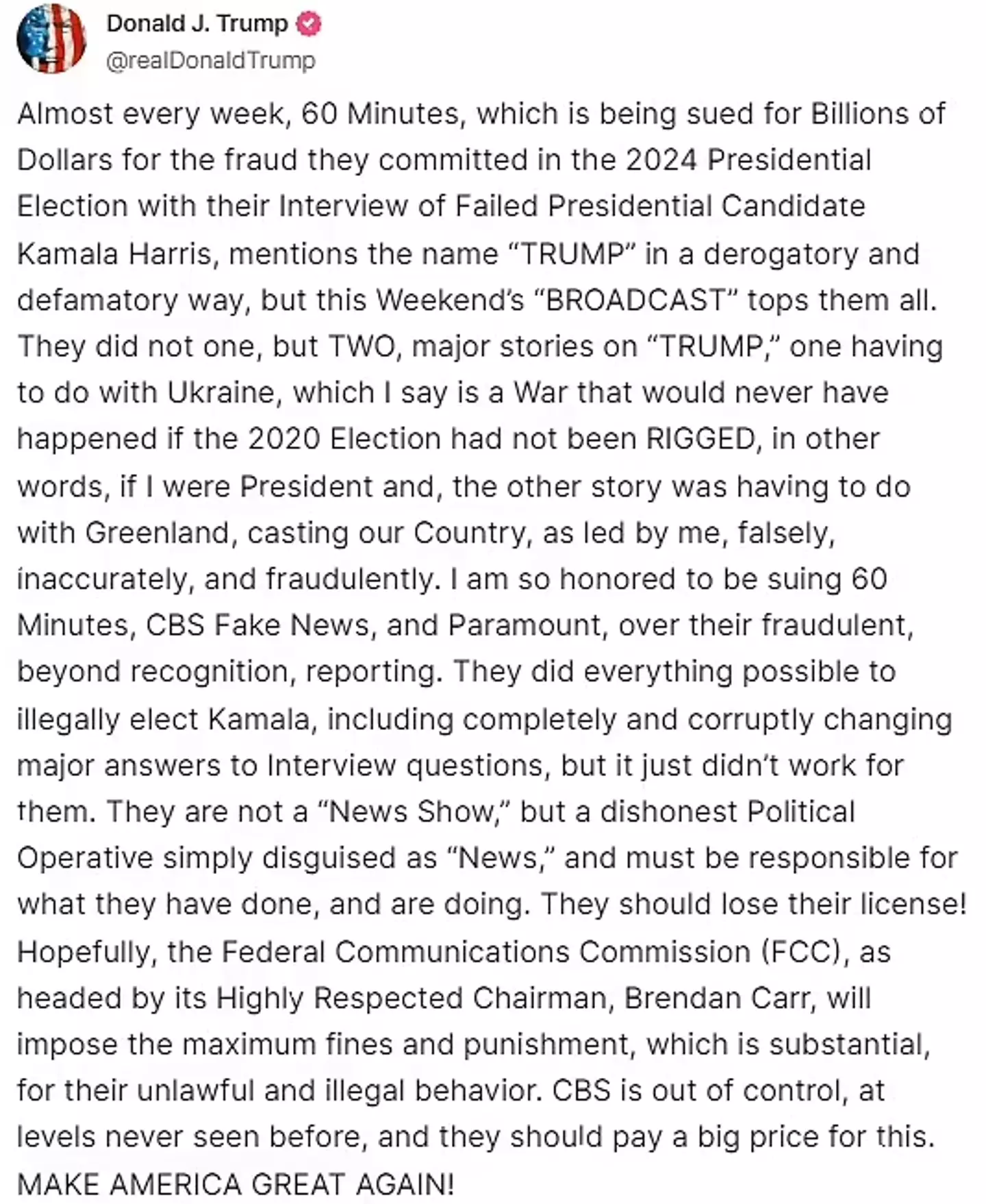
Task: Open the Donald J. Trump profile name
Action: tap(197, 23)
